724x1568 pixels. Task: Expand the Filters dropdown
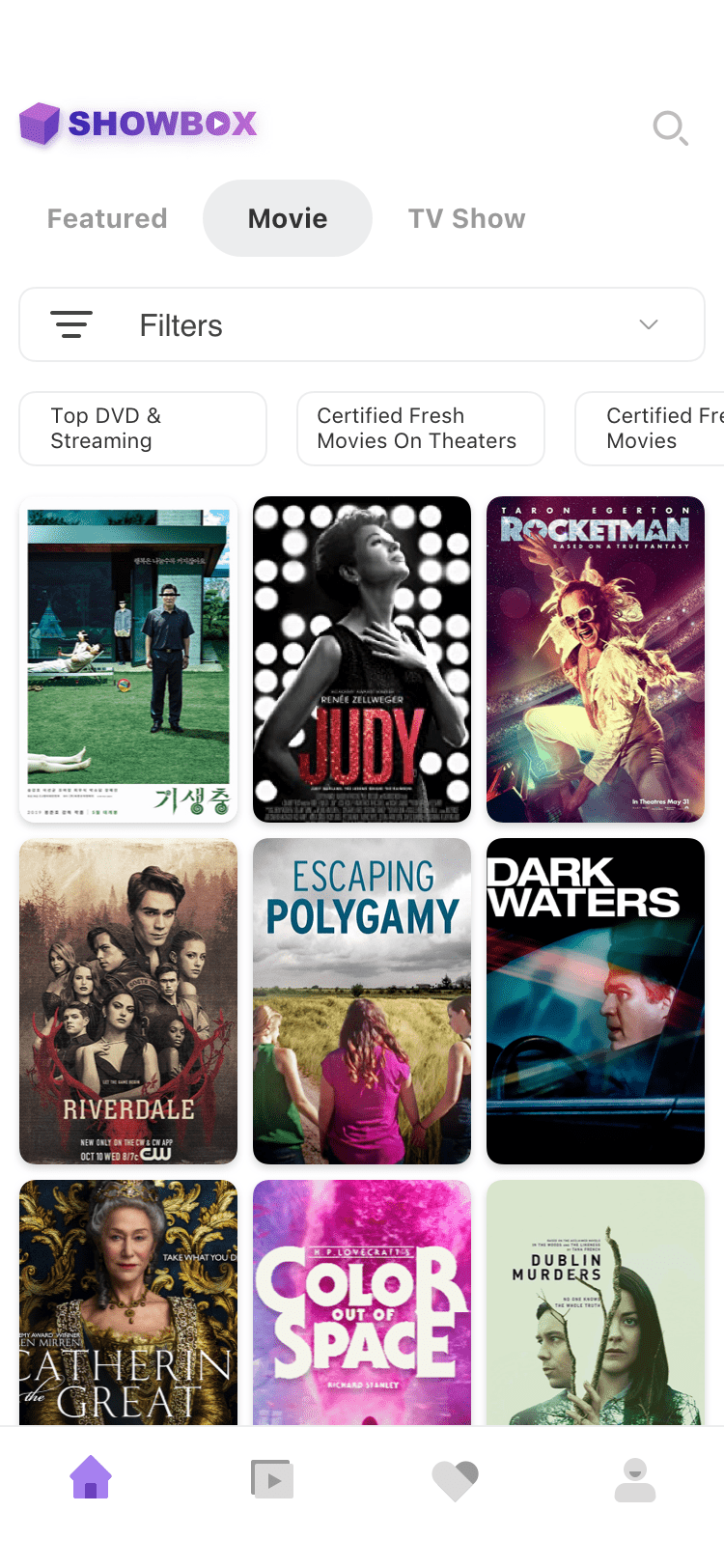pos(362,325)
